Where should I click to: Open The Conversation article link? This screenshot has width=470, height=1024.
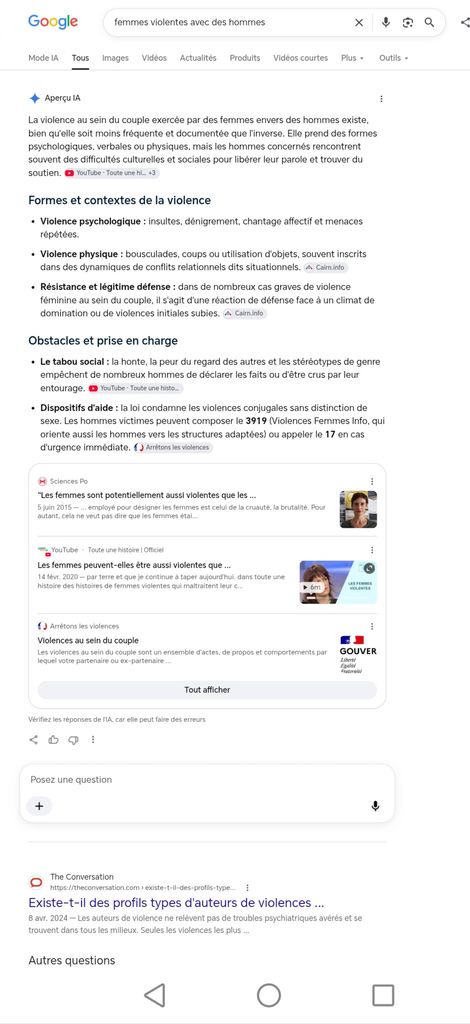pyautogui.click(x=176, y=903)
